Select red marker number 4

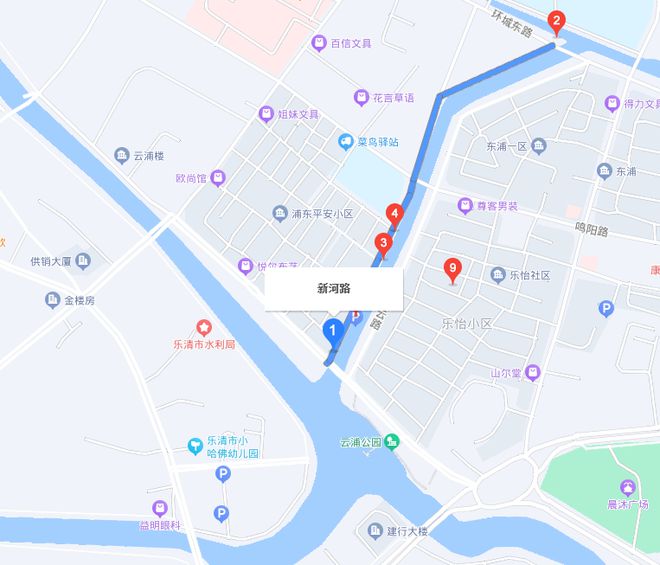[396, 213]
